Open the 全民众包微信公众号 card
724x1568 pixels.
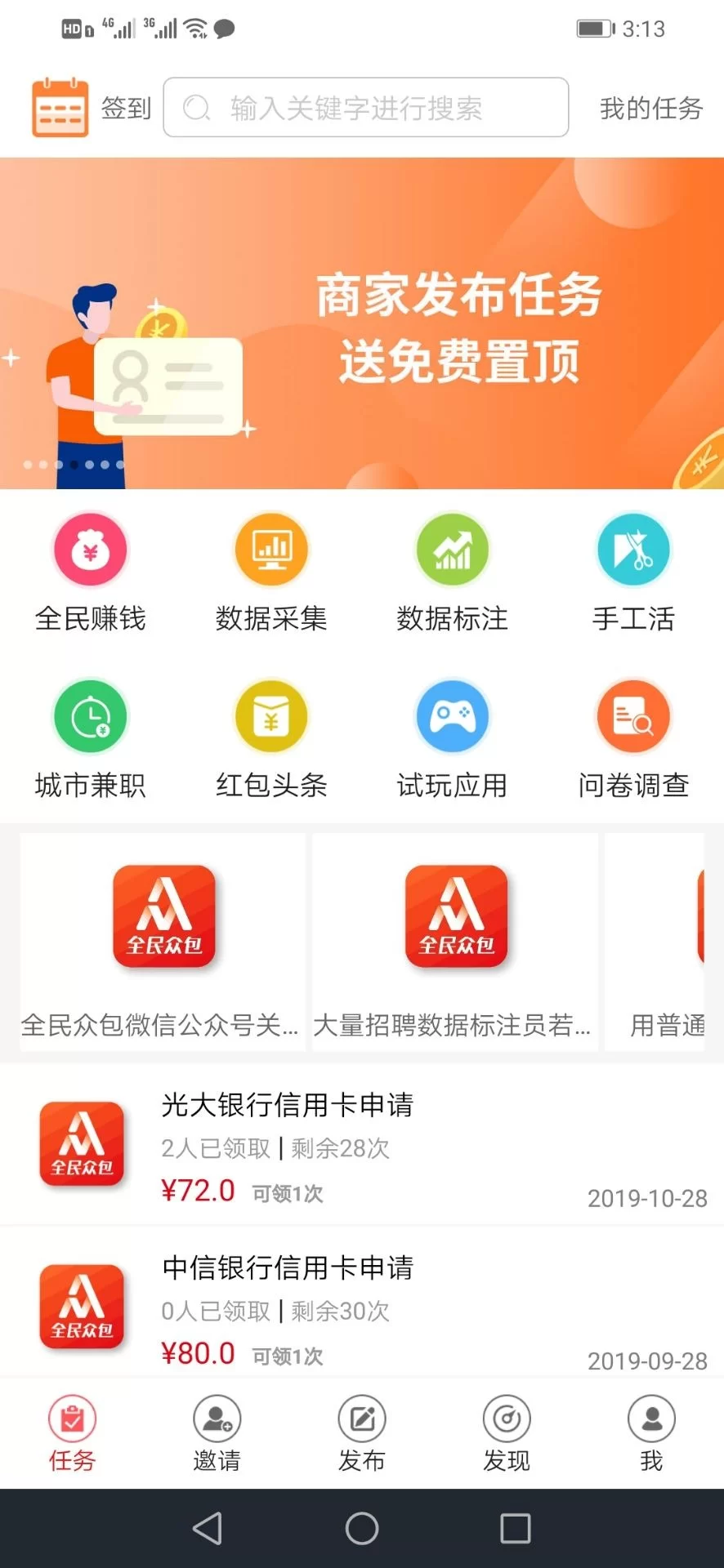163,941
